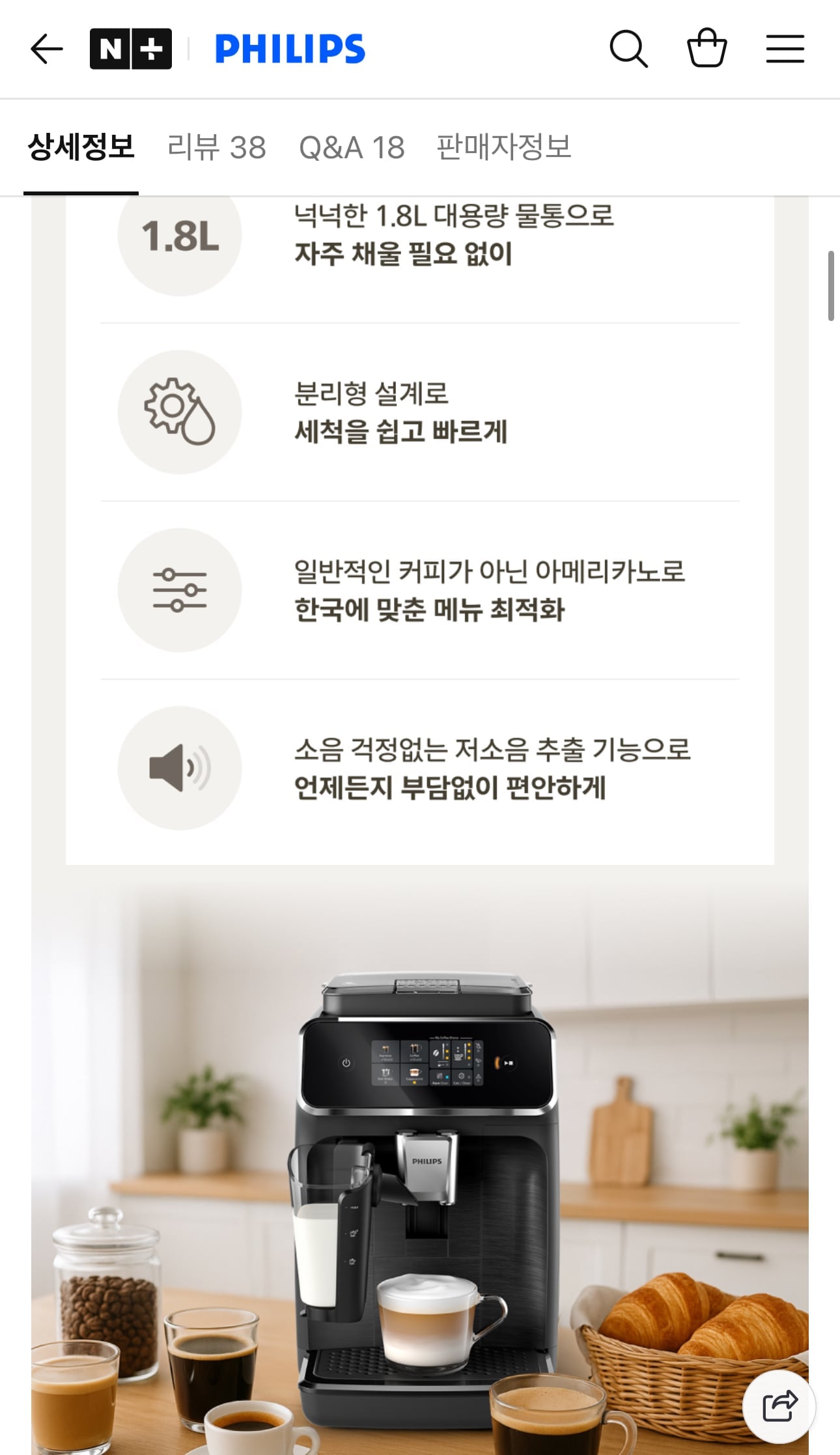This screenshot has width=840, height=1455.
Task: Switch to the 판매자정보 tab
Action: pos(503,147)
